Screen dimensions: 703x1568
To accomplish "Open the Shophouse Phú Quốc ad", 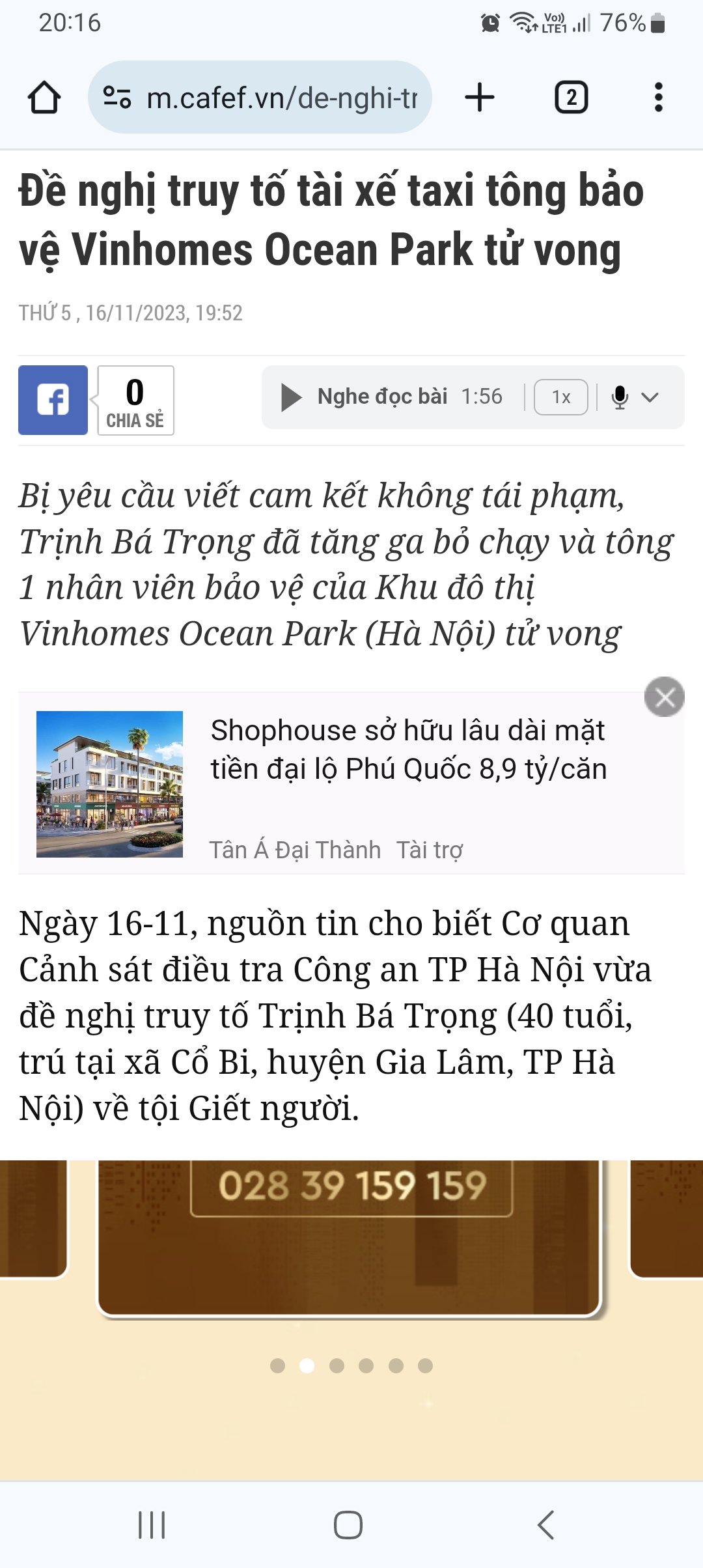I will pyautogui.click(x=408, y=750).
